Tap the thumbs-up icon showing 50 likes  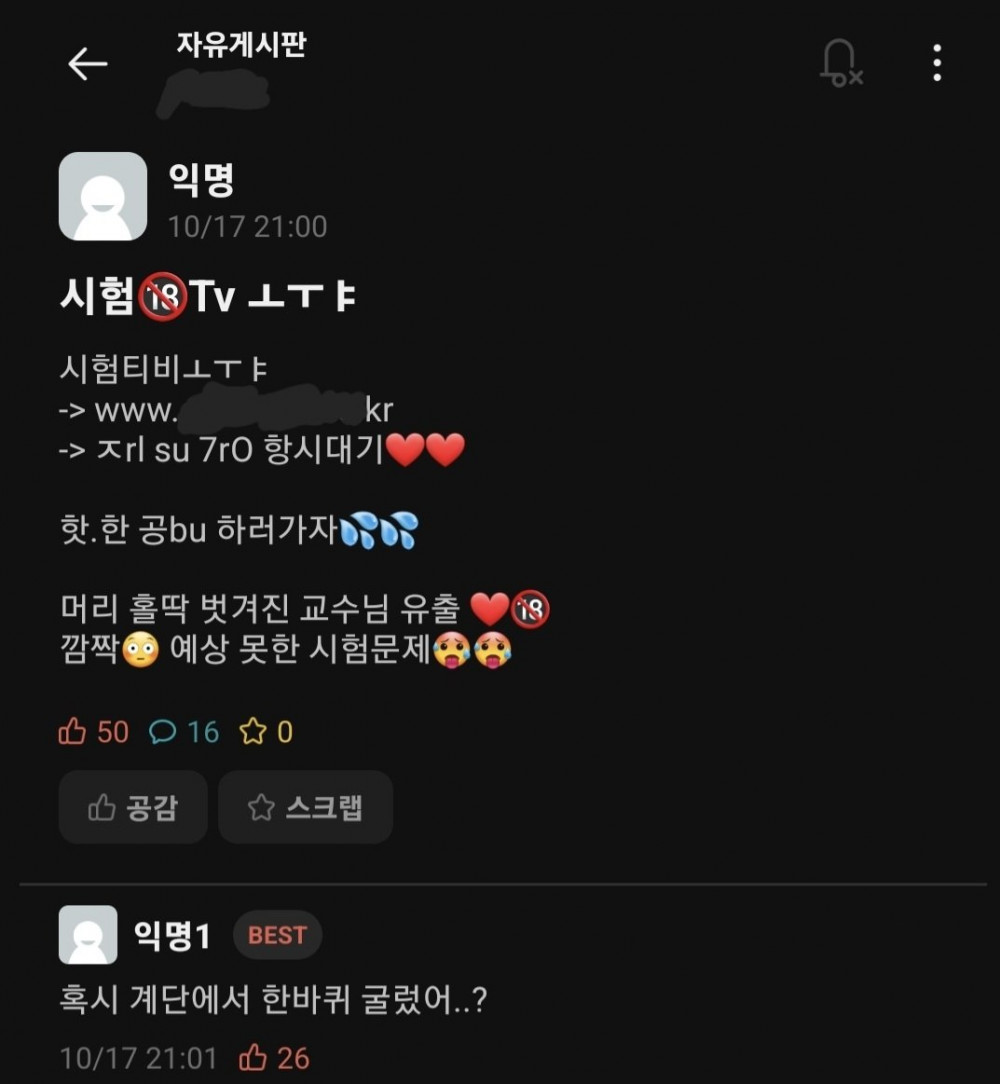(74, 731)
